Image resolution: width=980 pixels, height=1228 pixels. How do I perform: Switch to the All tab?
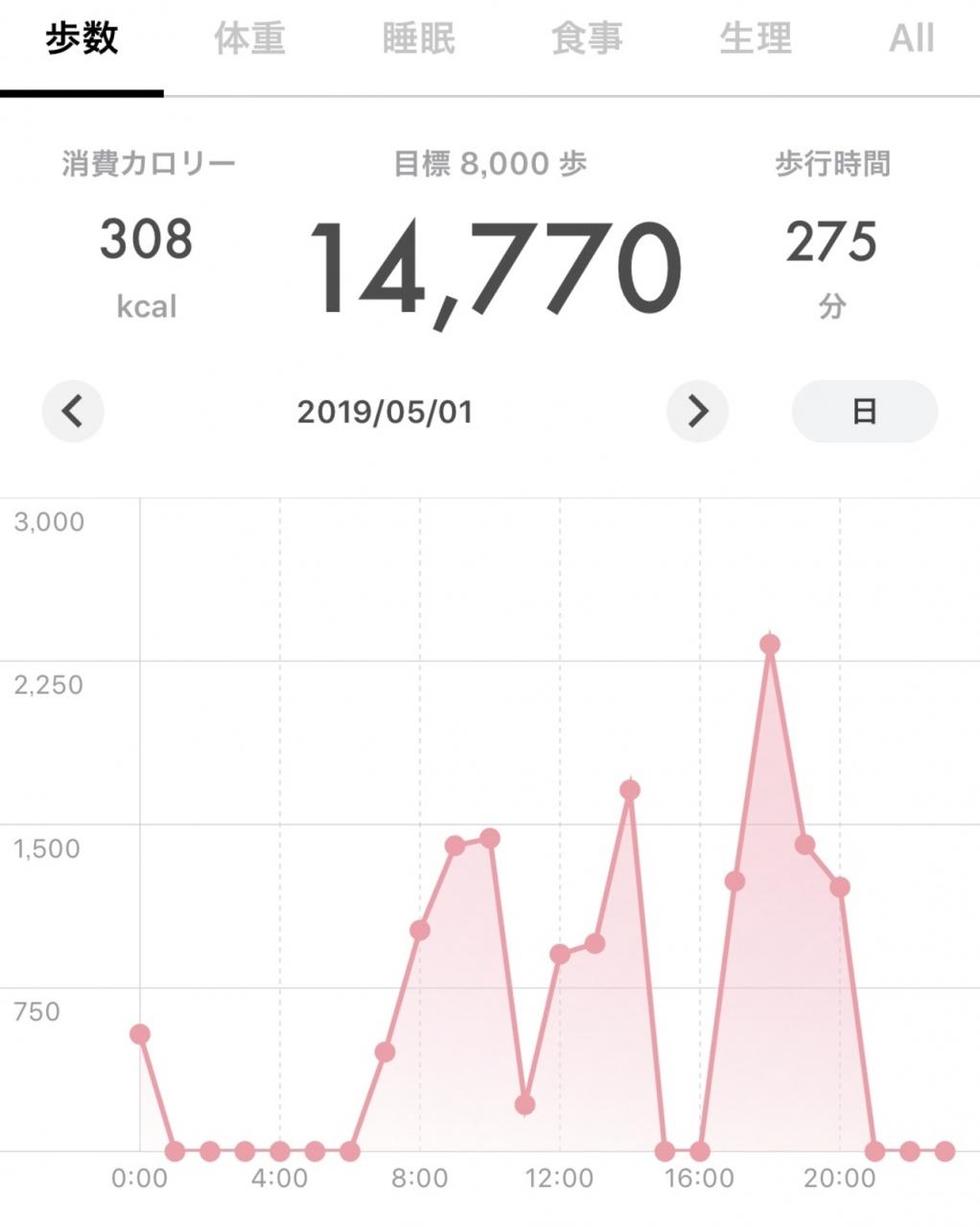click(912, 39)
